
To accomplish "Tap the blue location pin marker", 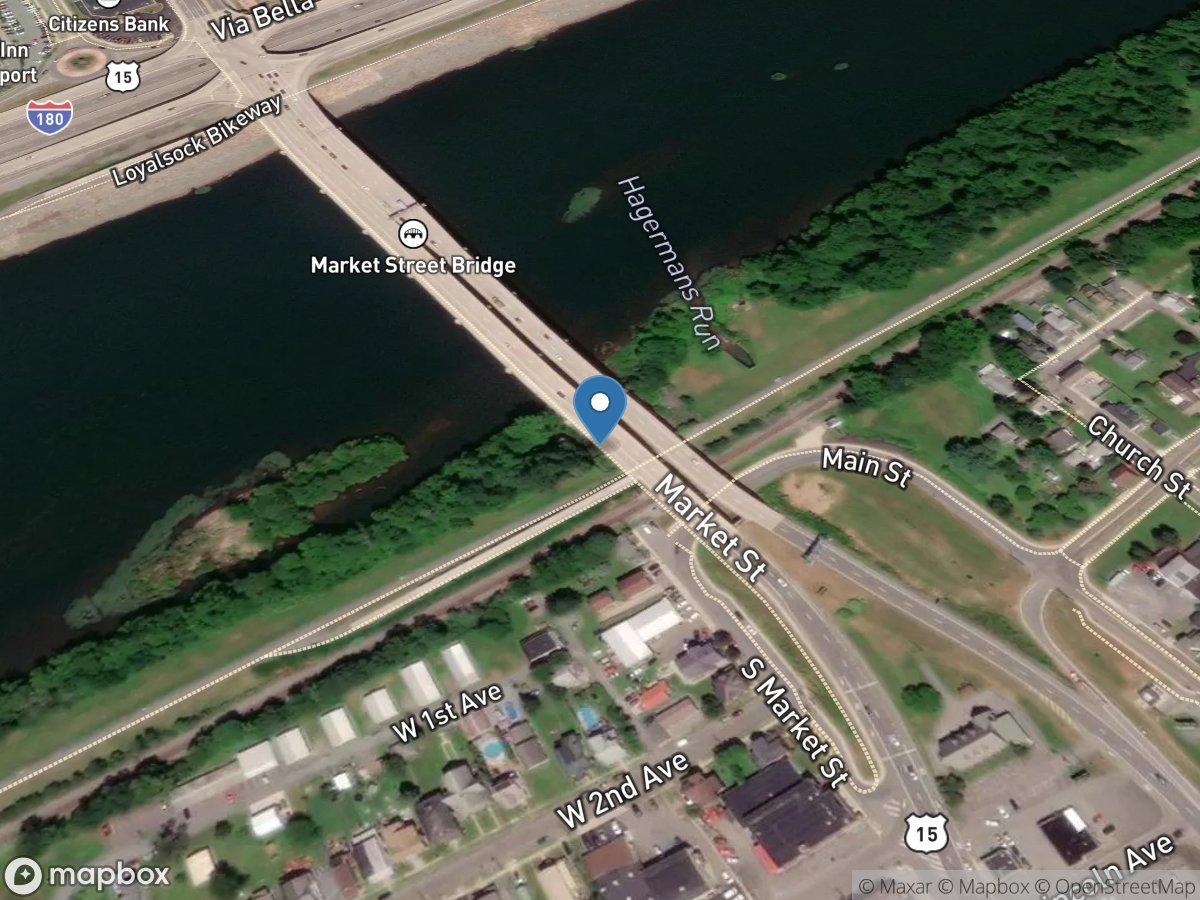I will 600,406.
